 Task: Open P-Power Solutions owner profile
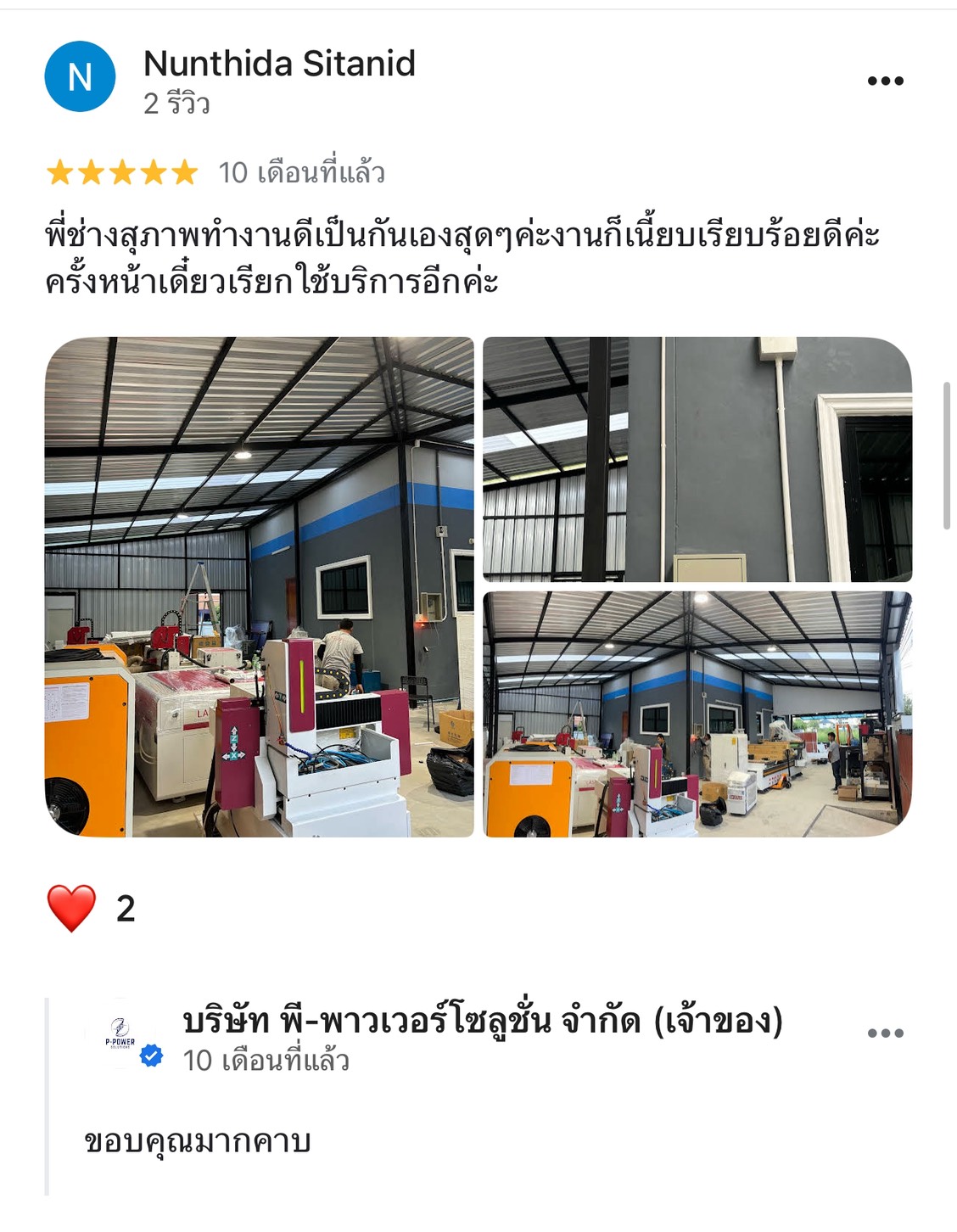(x=121, y=1033)
